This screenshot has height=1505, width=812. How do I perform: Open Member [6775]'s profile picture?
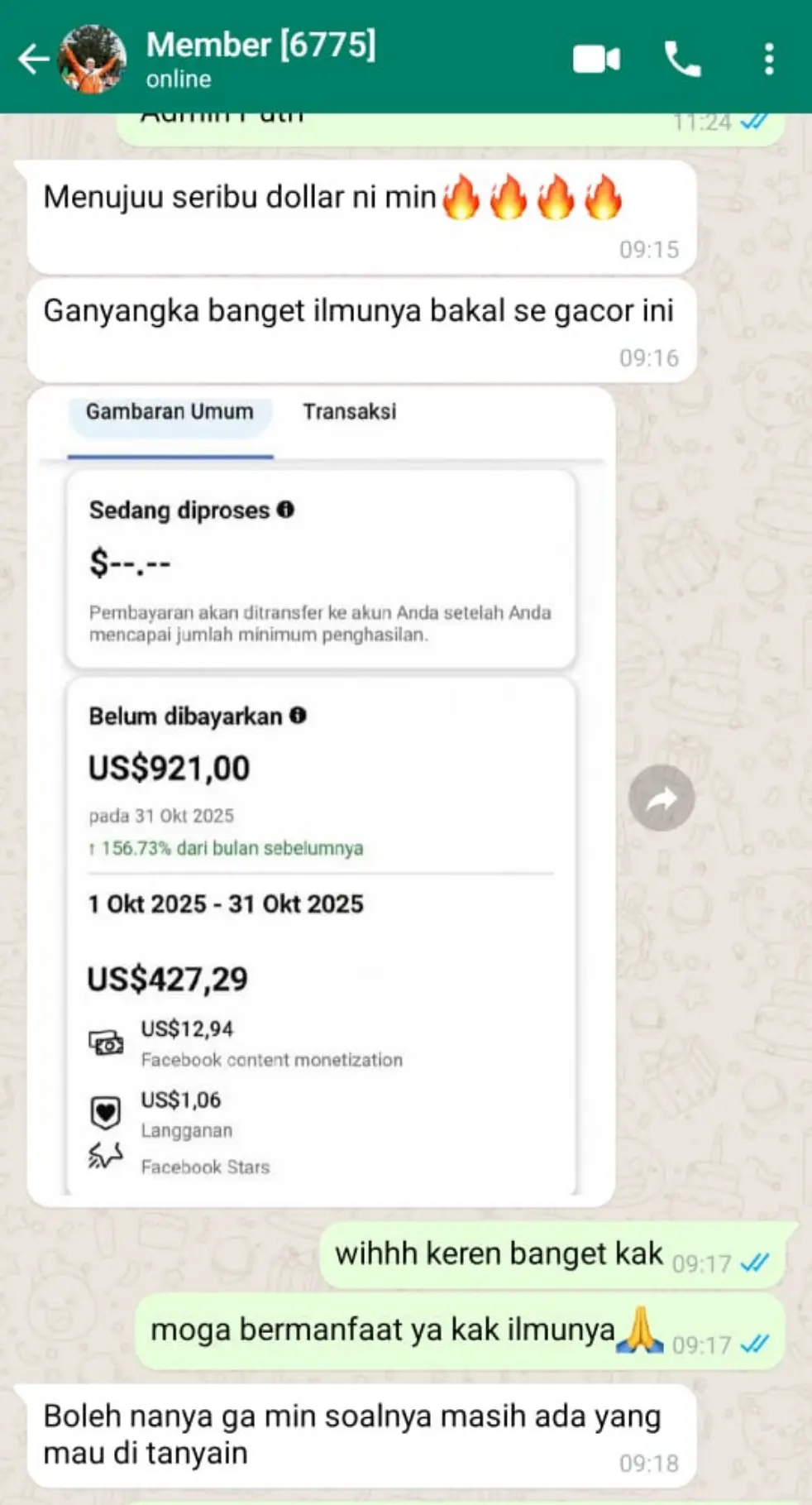point(93,59)
